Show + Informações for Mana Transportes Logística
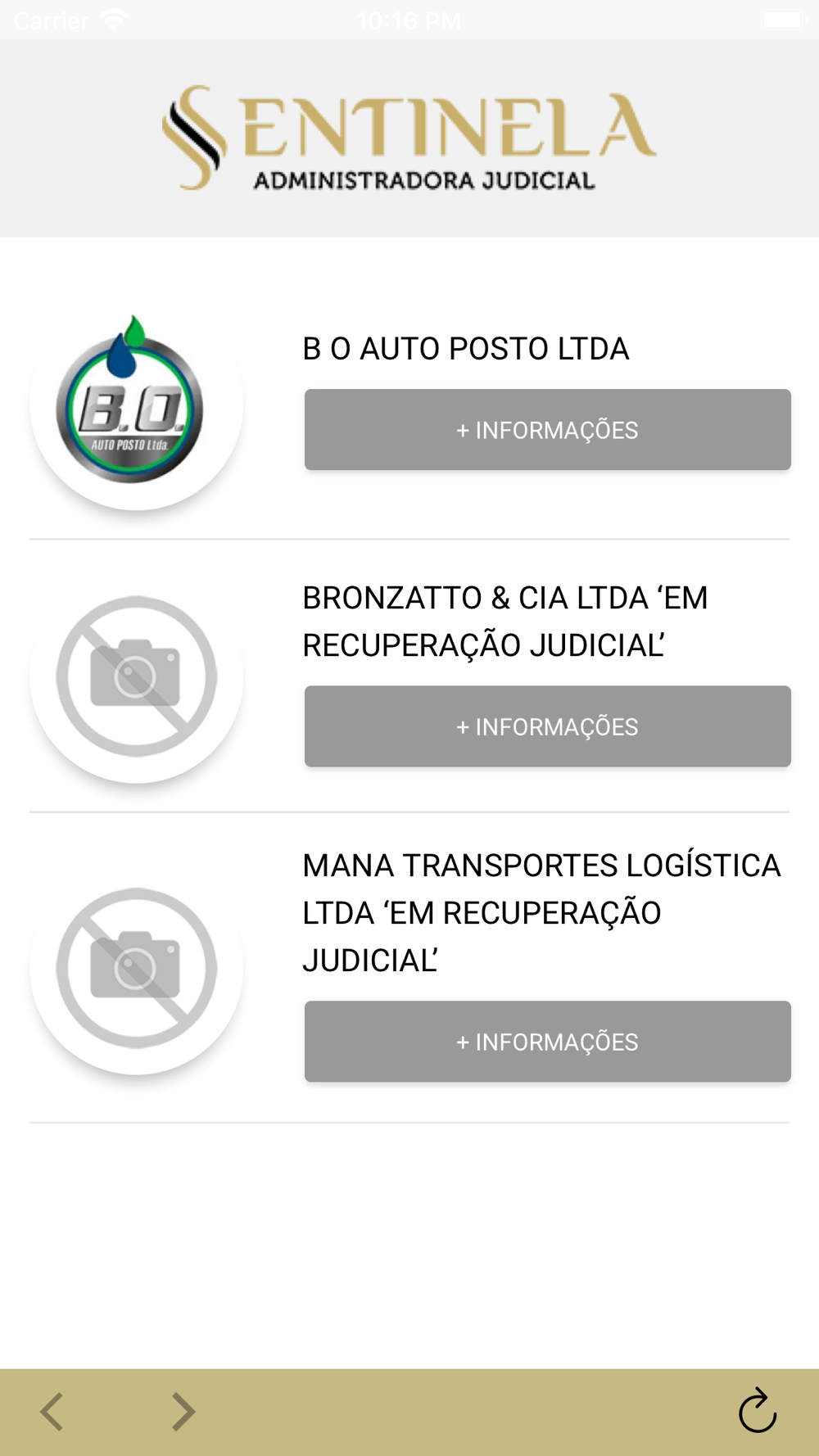The width and height of the screenshot is (819, 1456). pyautogui.click(x=547, y=1042)
